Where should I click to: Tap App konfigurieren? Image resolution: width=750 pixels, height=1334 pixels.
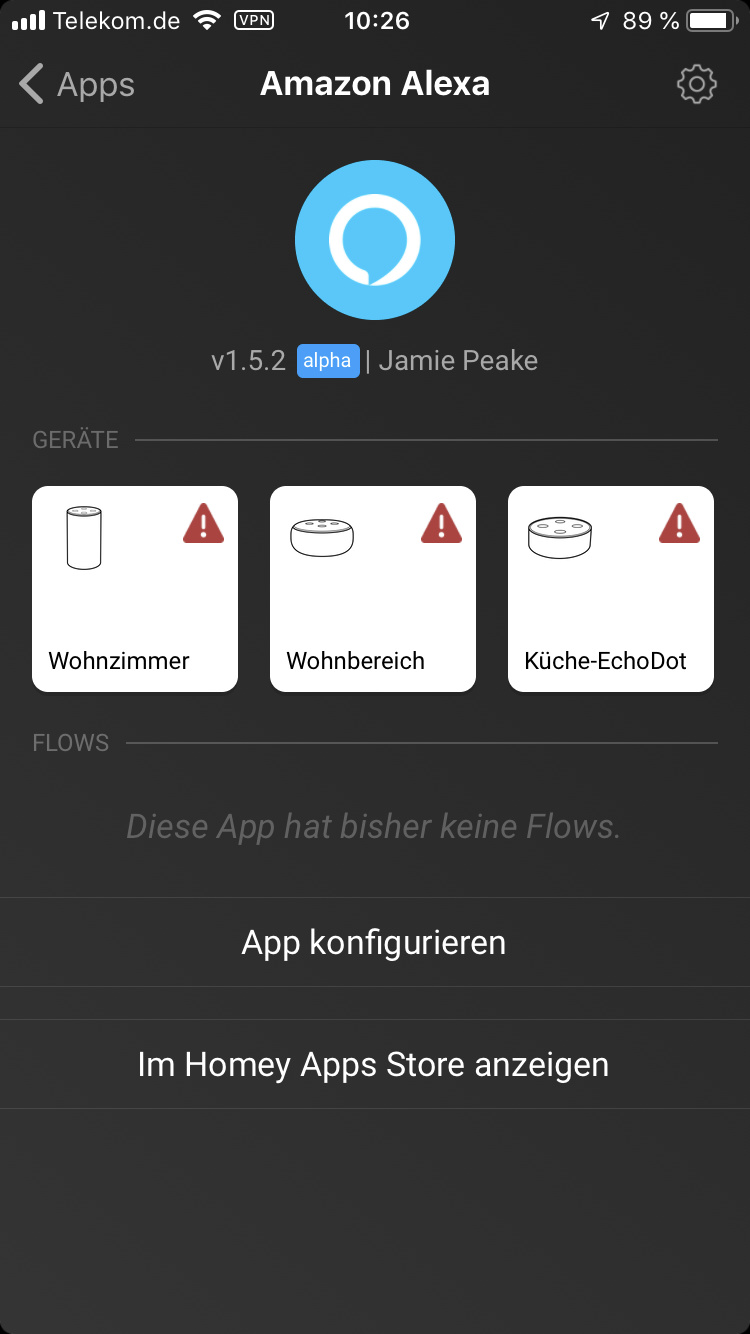(x=374, y=943)
